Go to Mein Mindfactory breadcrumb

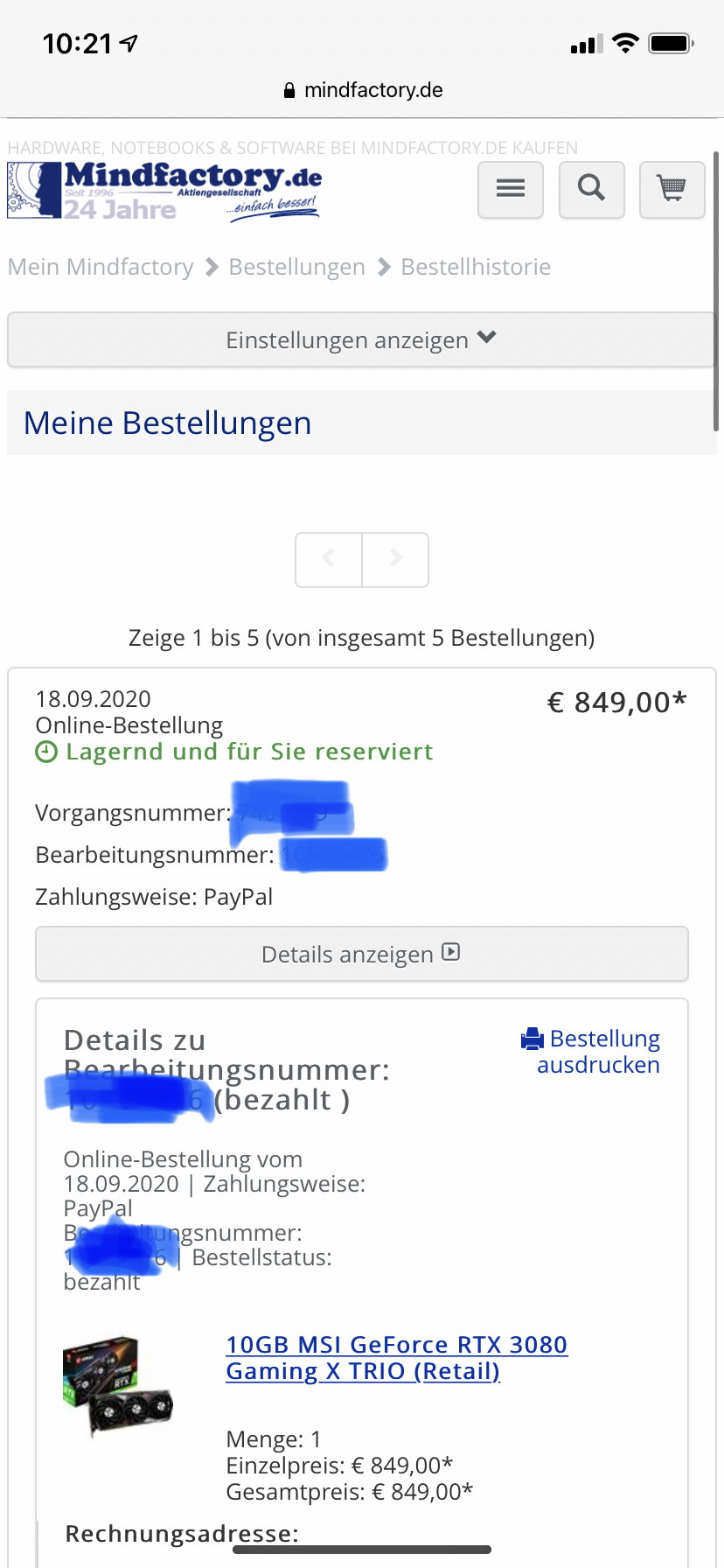click(x=101, y=267)
